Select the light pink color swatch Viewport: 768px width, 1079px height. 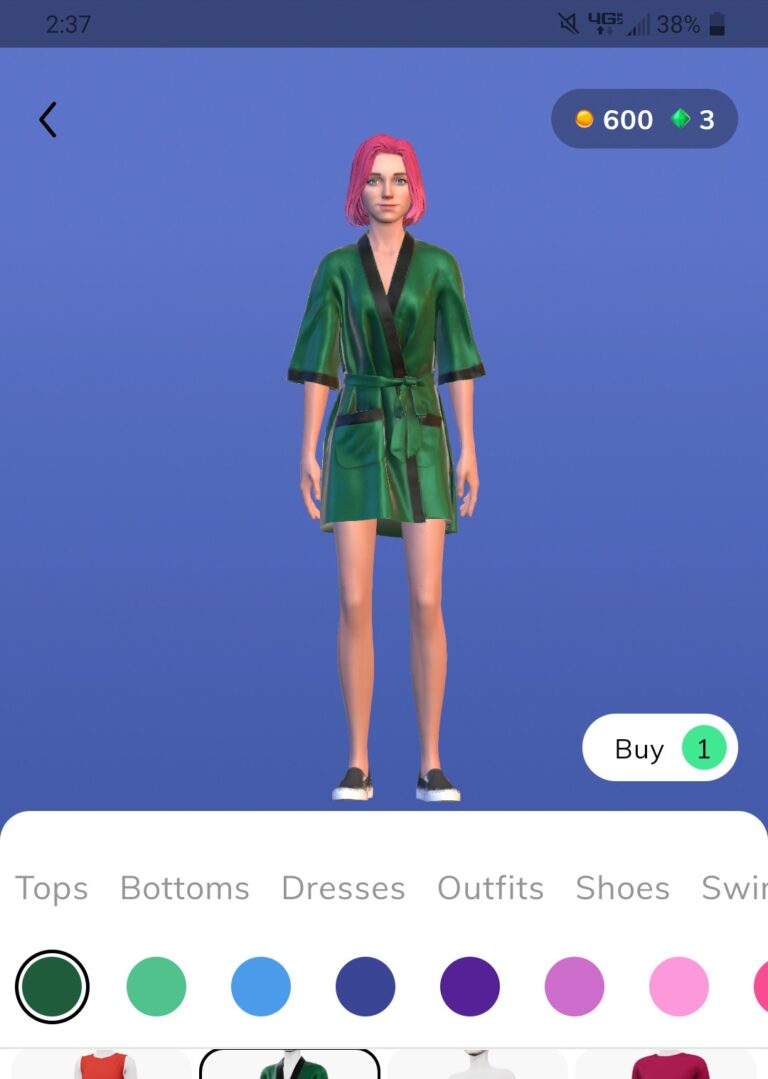click(679, 987)
